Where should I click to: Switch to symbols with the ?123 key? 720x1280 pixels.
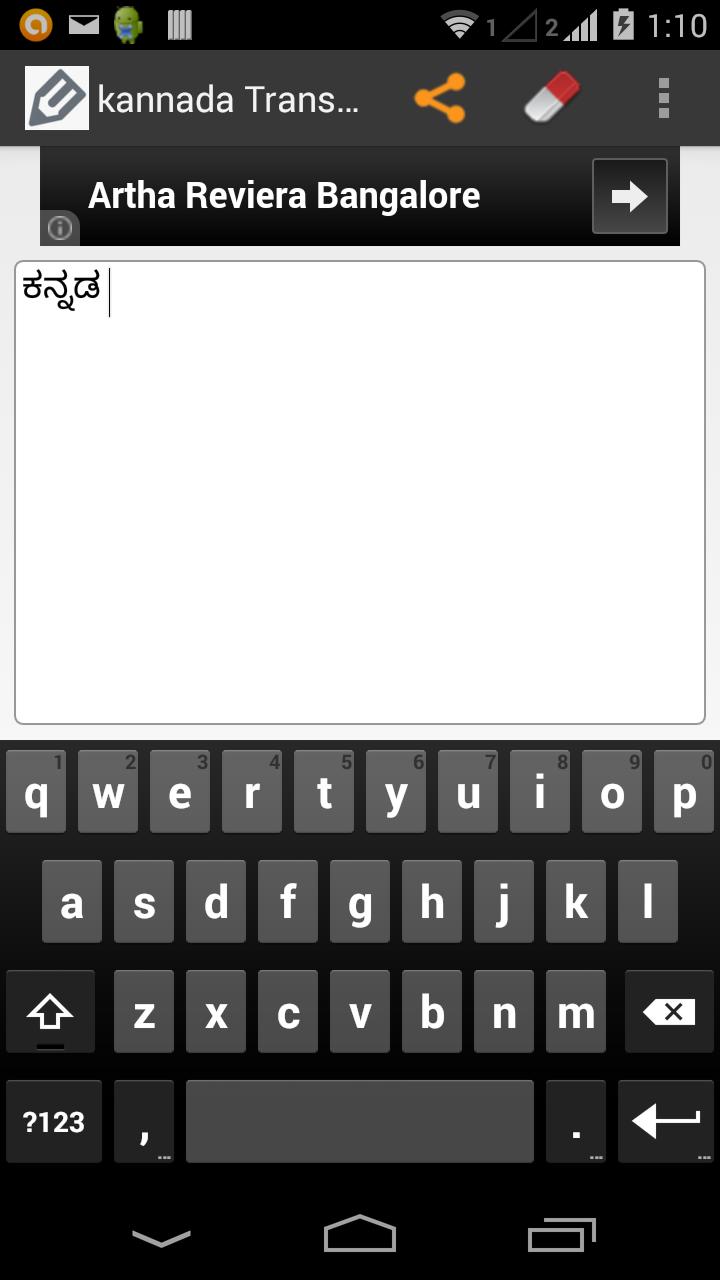[x=53, y=1122]
